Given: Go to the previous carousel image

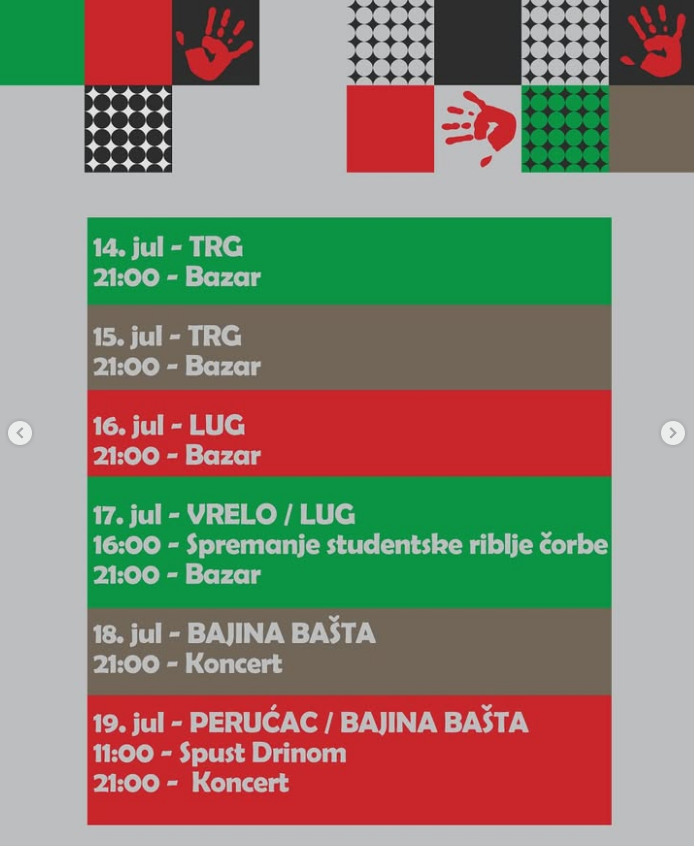Looking at the screenshot, I should 20,433.
